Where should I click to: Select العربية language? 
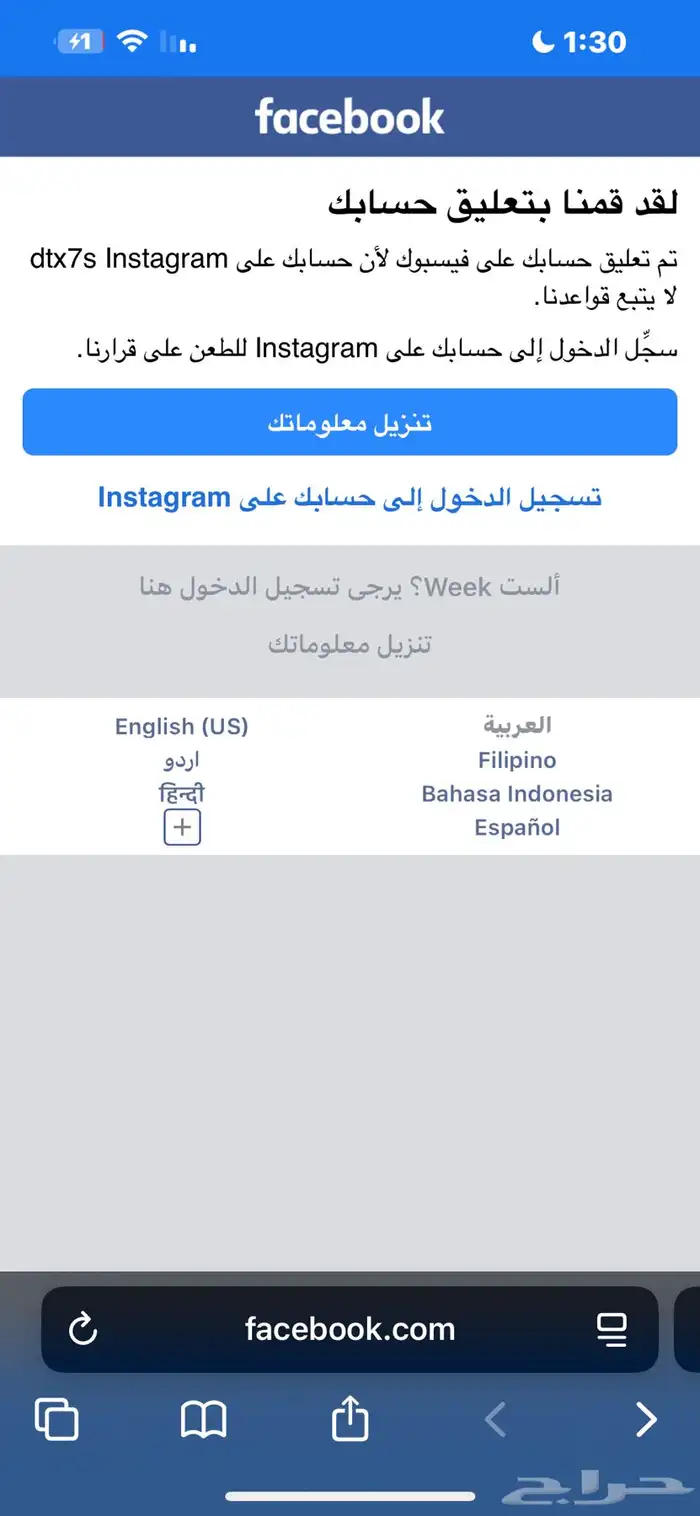point(517,725)
